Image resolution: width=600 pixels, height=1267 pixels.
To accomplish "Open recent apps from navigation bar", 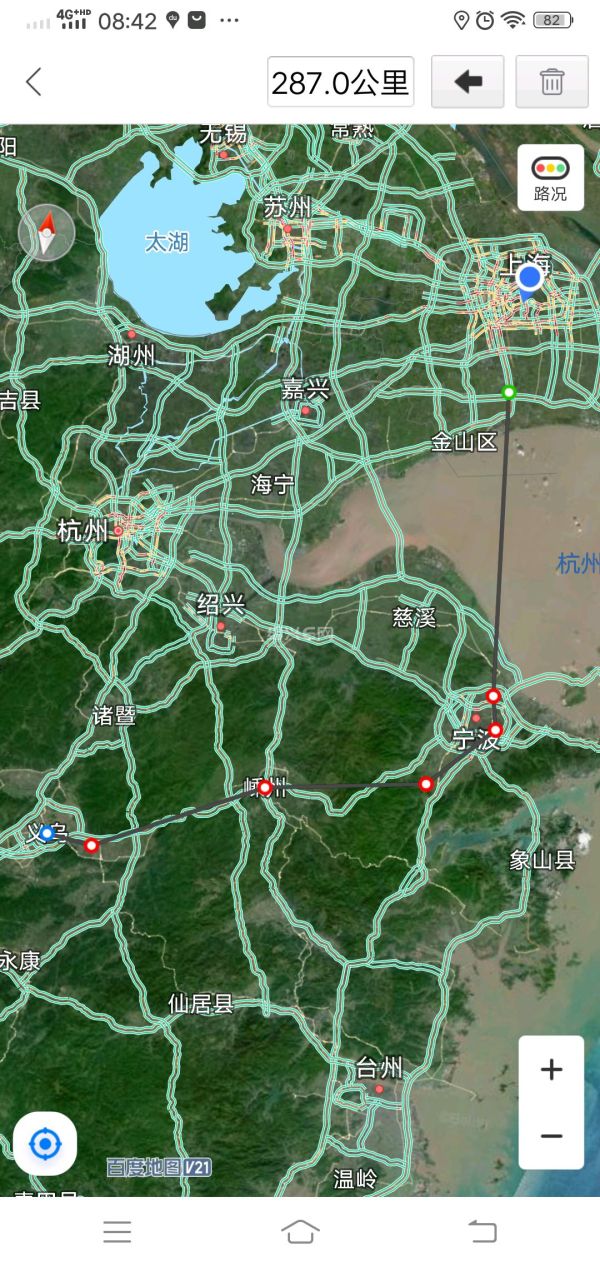I will [x=117, y=1232].
